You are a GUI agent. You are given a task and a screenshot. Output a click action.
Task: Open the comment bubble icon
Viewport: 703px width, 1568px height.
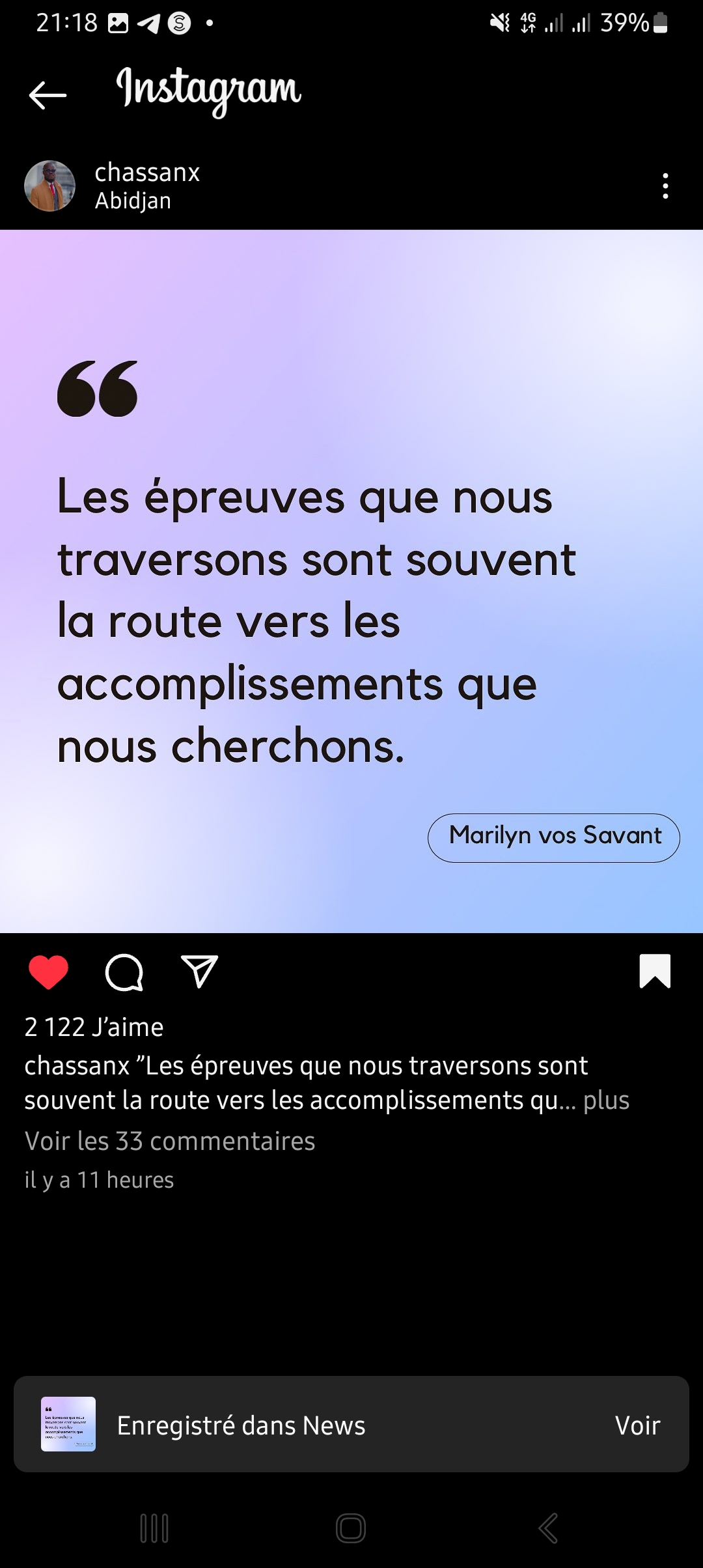point(124,972)
